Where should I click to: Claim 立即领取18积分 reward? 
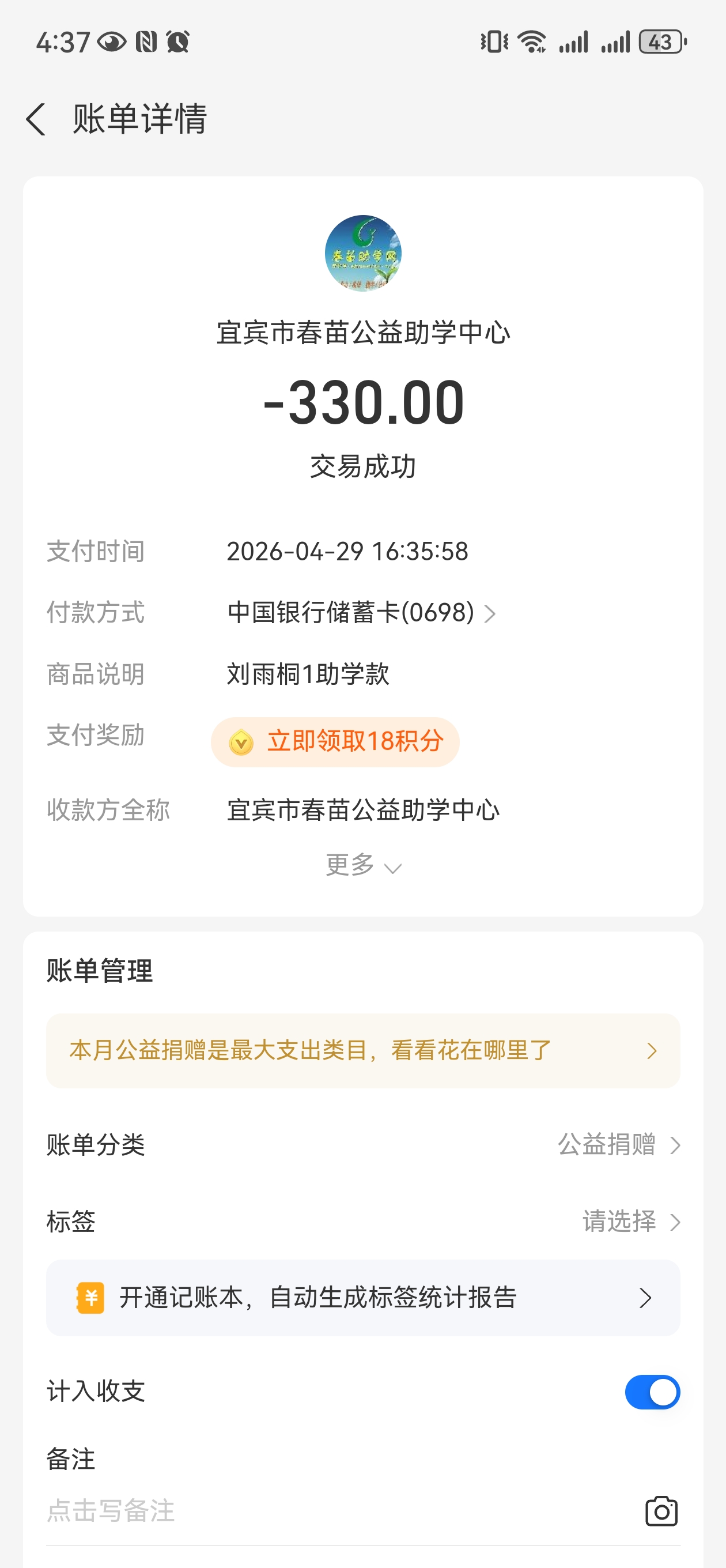coord(335,741)
